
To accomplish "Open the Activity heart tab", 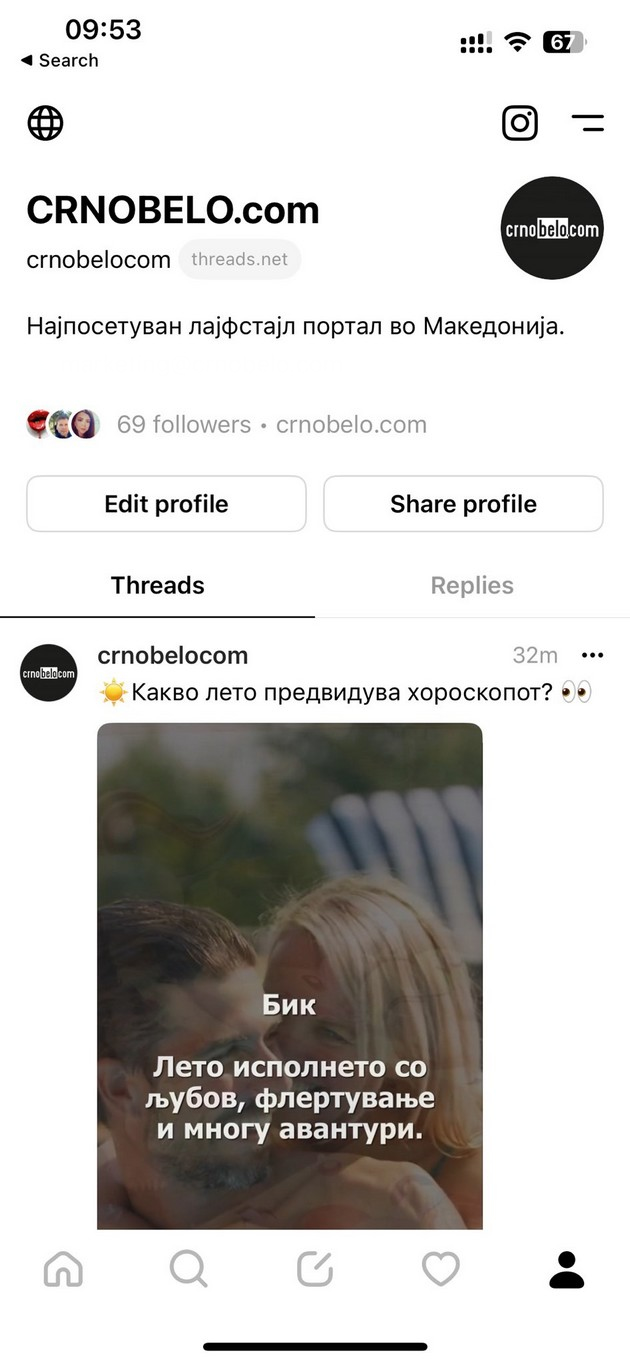I will pos(440,1269).
